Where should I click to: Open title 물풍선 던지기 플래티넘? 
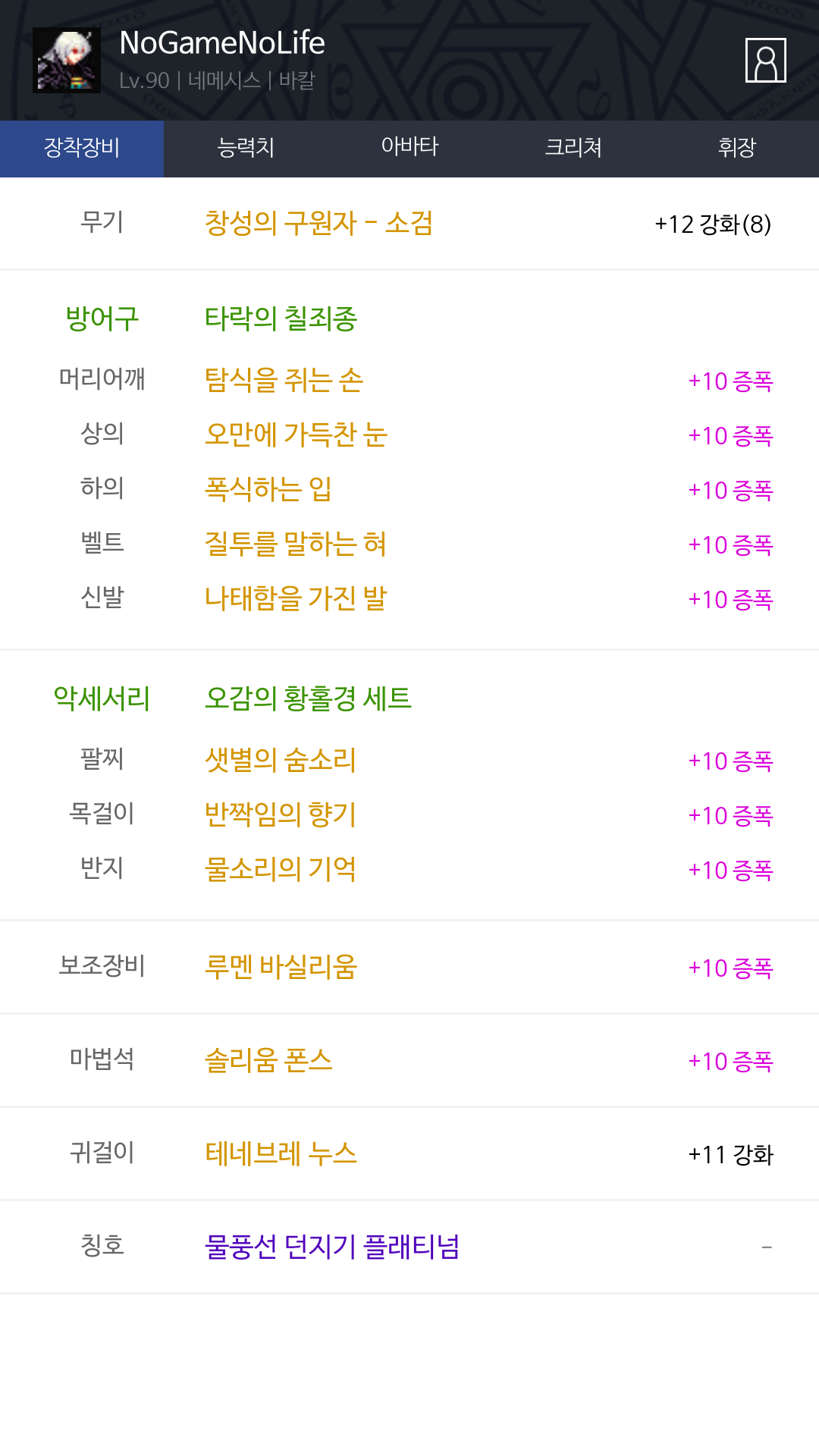pos(332,1247)
